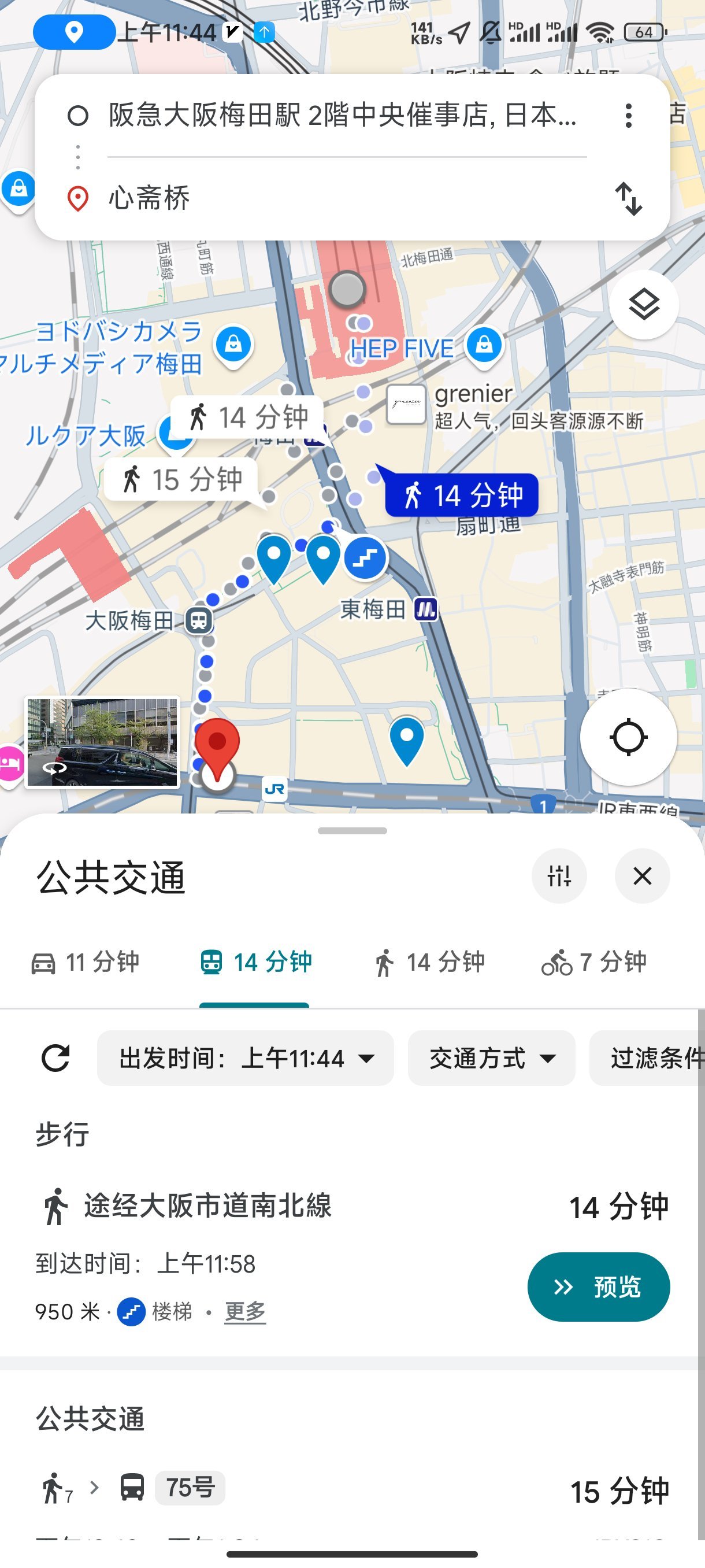Expand the 交通方式 dropdown

pos(492,1058)
